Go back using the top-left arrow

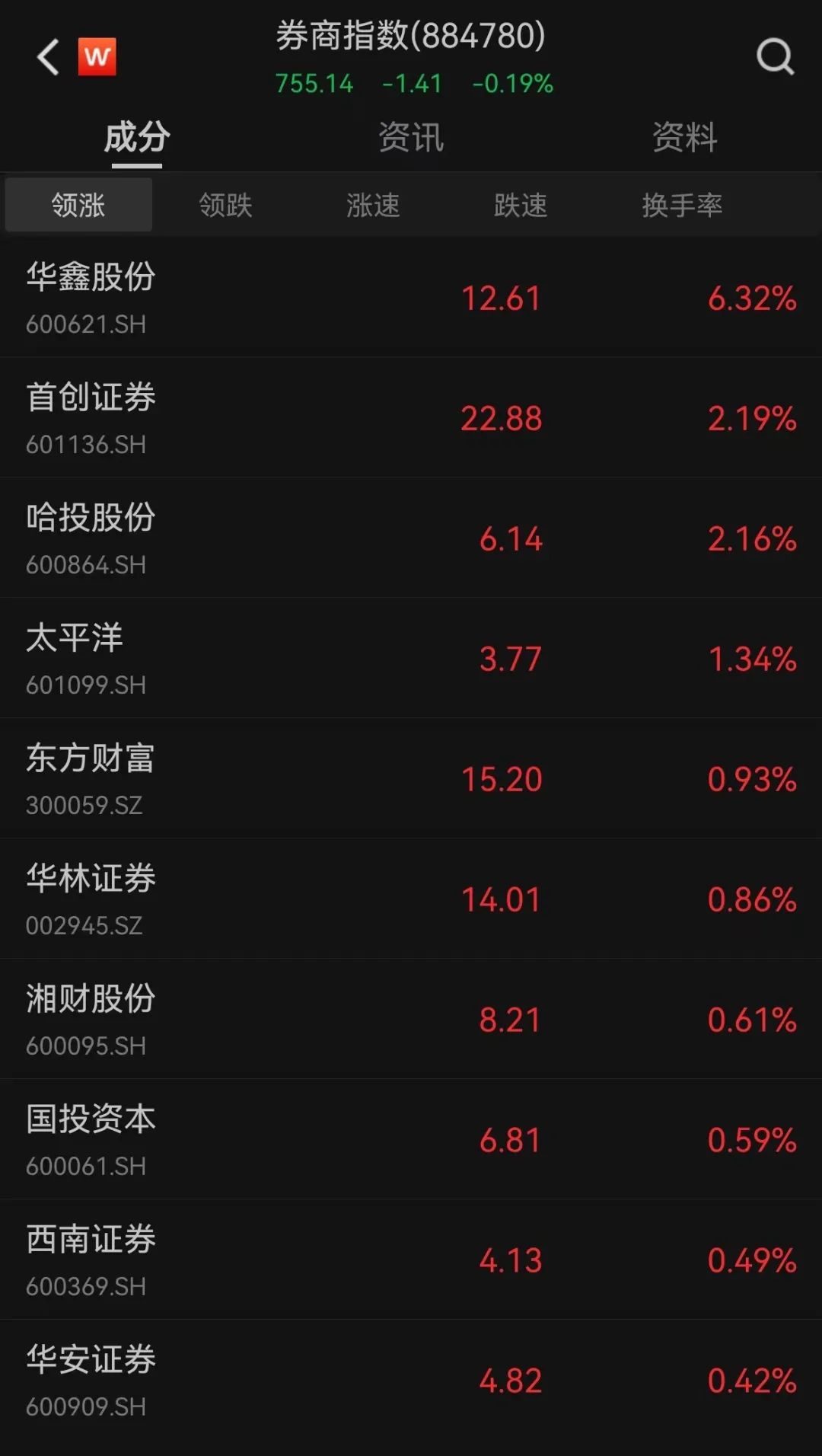[x=49, y=57]
